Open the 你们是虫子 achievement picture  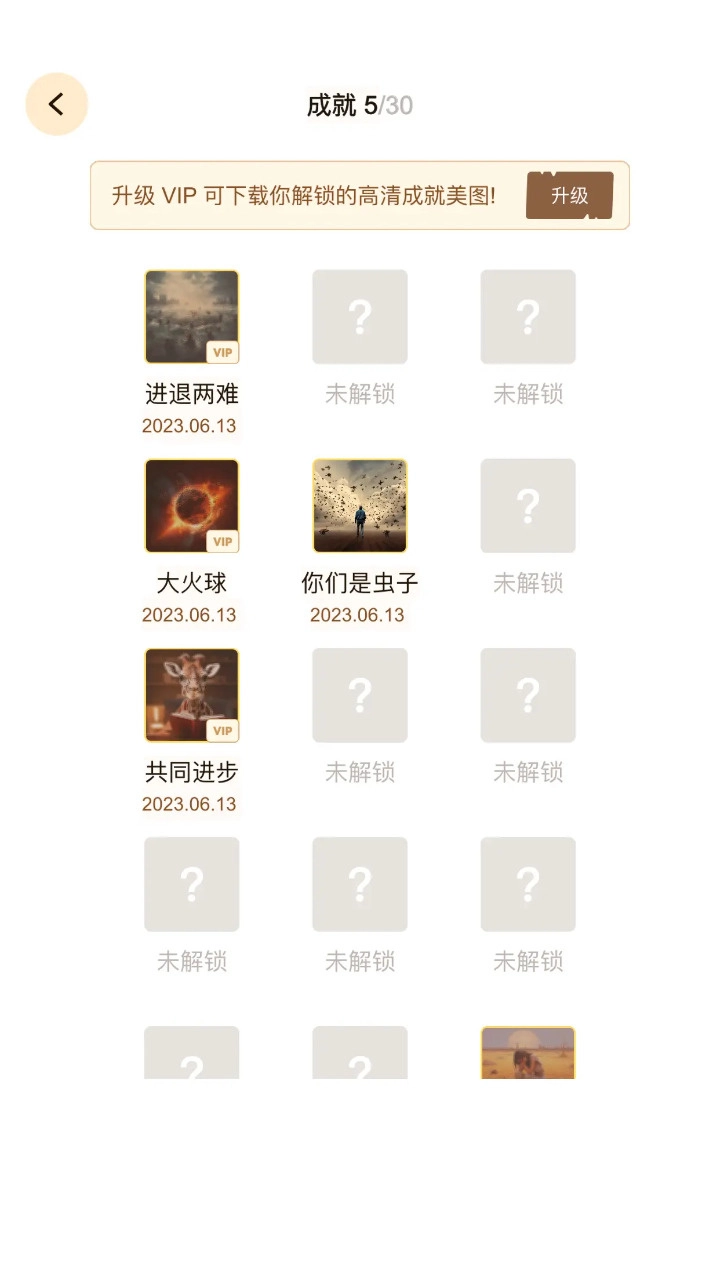click(360, 506)
